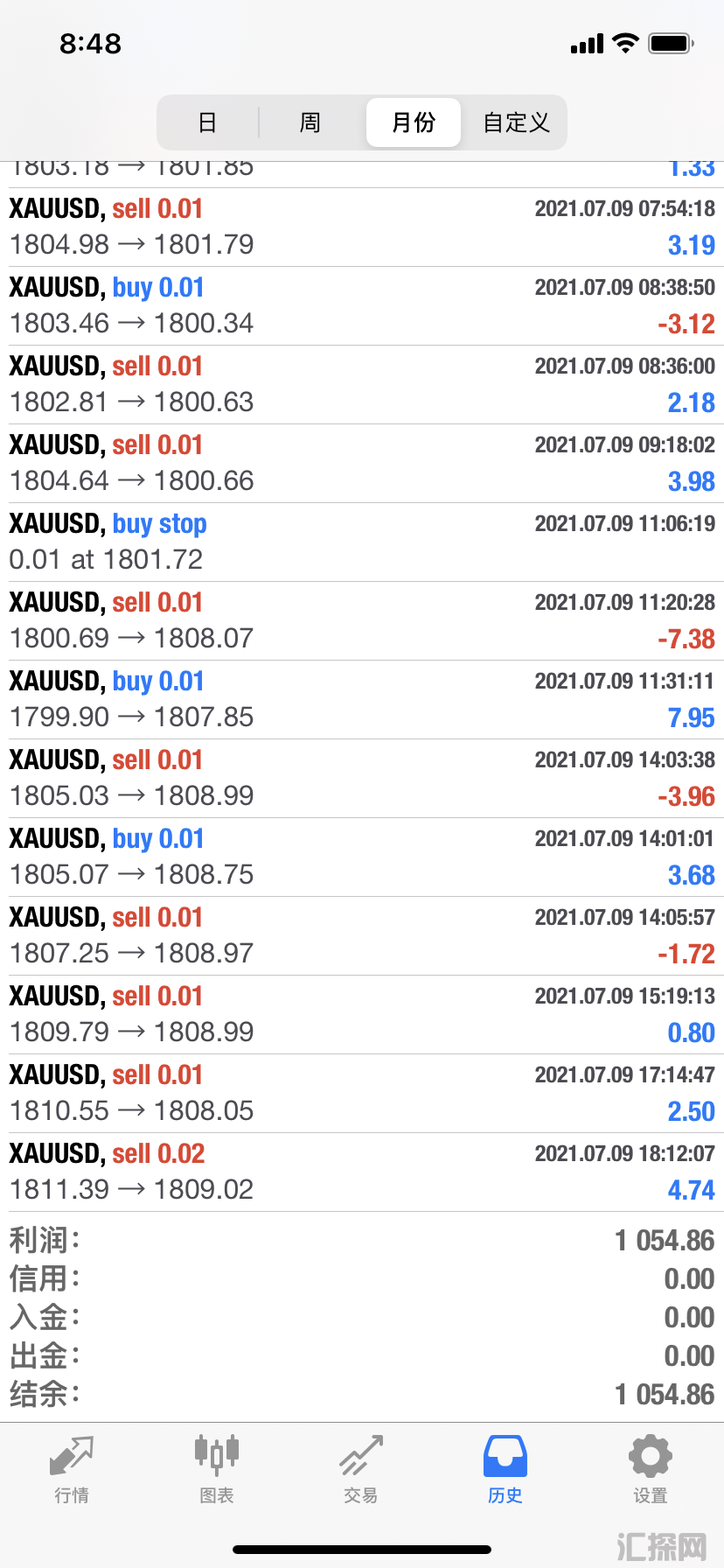Image resolution: width=724 pixels, height=1568 pixels.
Task: Select the 月份 period filter
Action: 413,122
